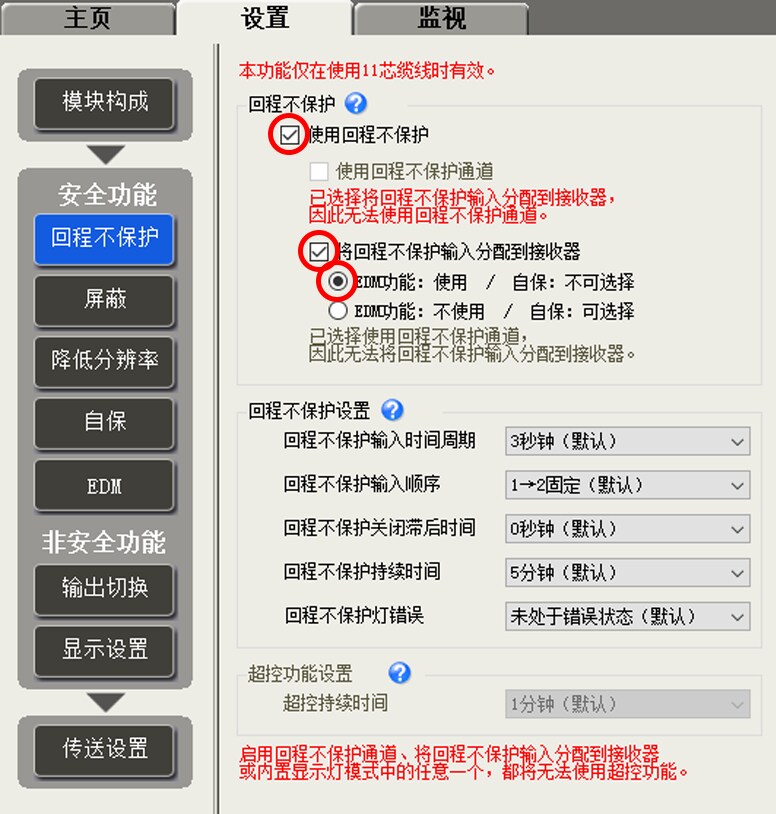The height and width of the screenshot is (814, 776).
Task: Switch to the 主页 tab
Action: click(x=87, y=18)
